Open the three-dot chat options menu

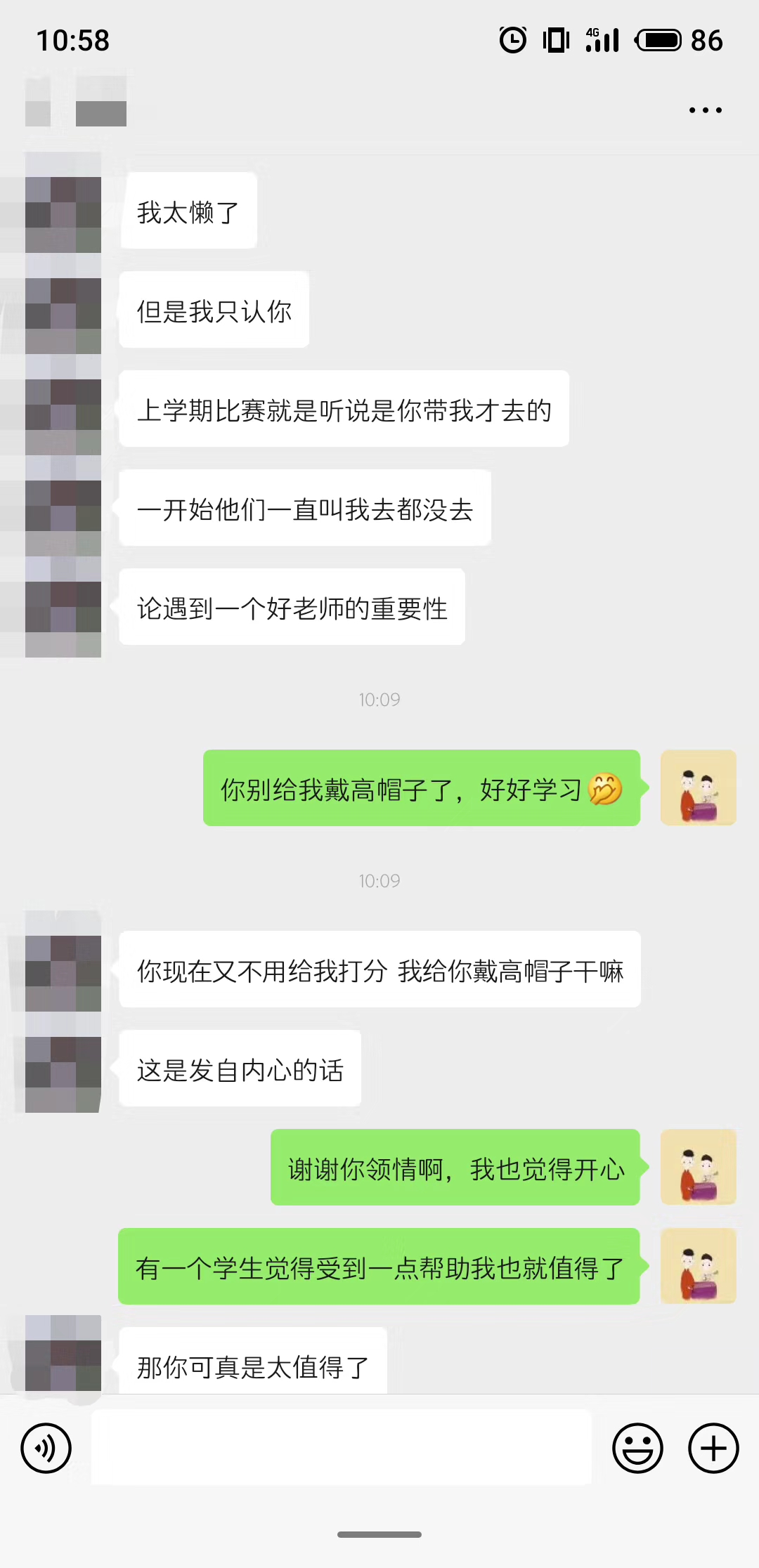[x=705, y=110]
